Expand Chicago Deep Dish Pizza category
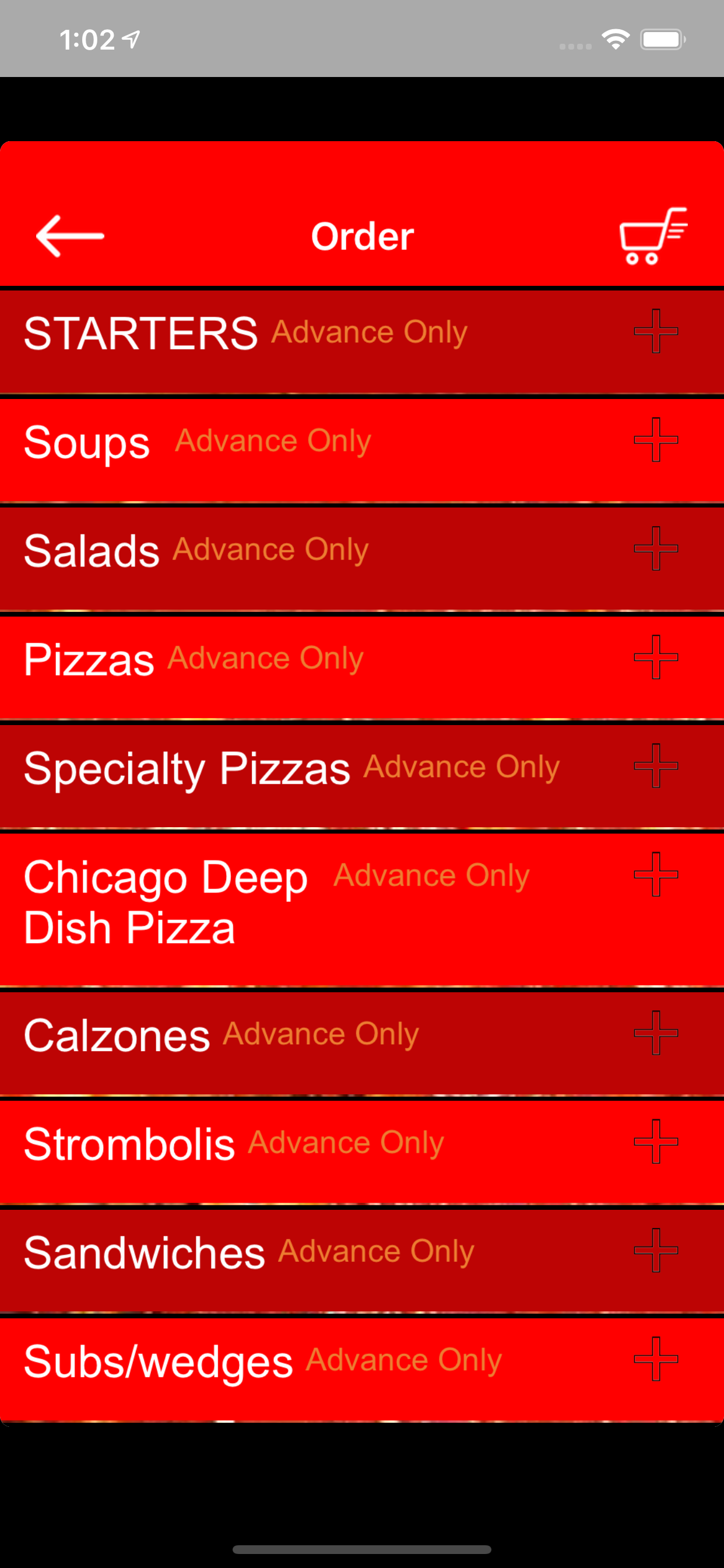This screenshot has height=1568, width=724. point(656,874)
